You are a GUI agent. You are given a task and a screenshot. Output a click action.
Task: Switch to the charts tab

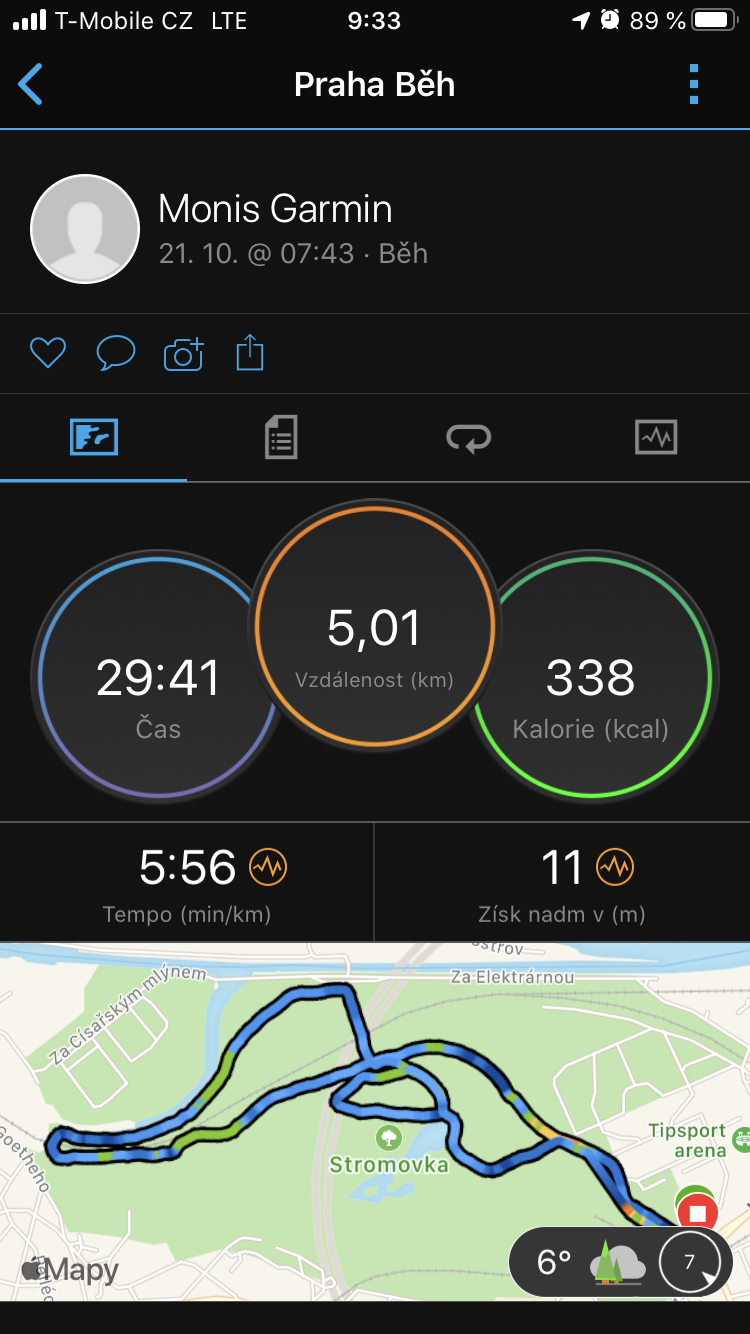click(x=656, y=438)
